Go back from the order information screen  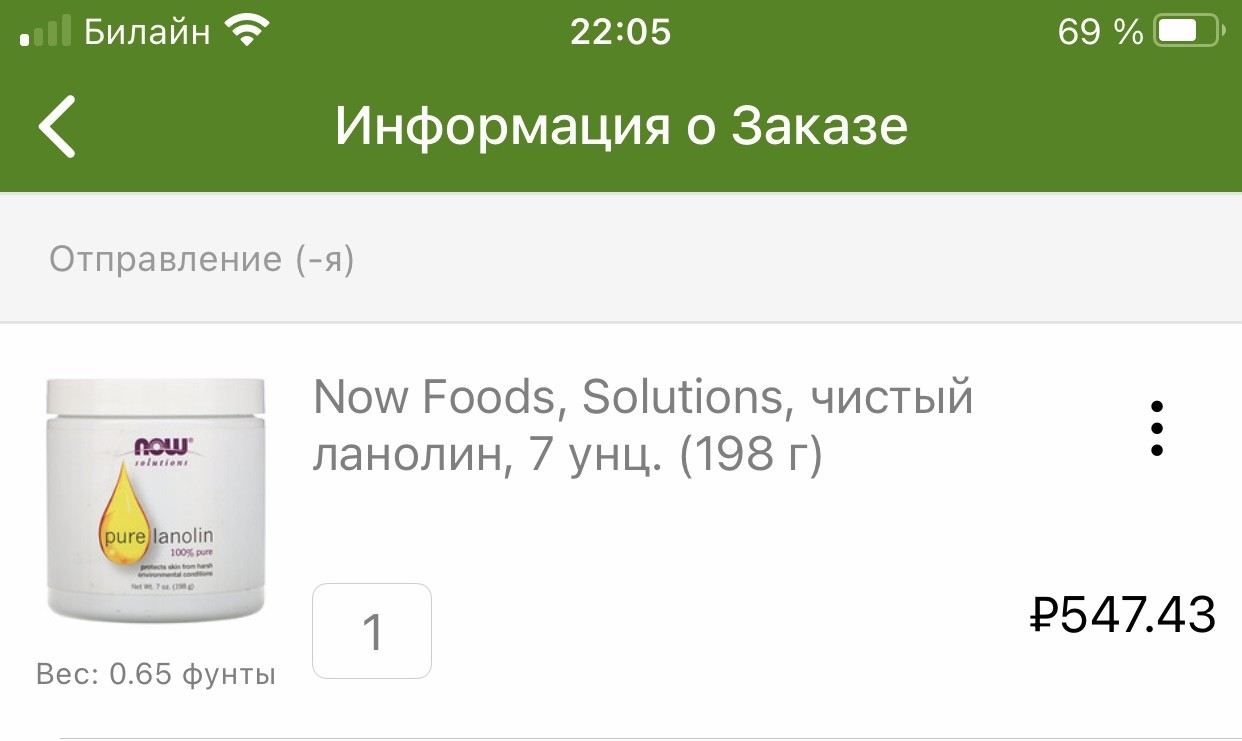[58, 127]
